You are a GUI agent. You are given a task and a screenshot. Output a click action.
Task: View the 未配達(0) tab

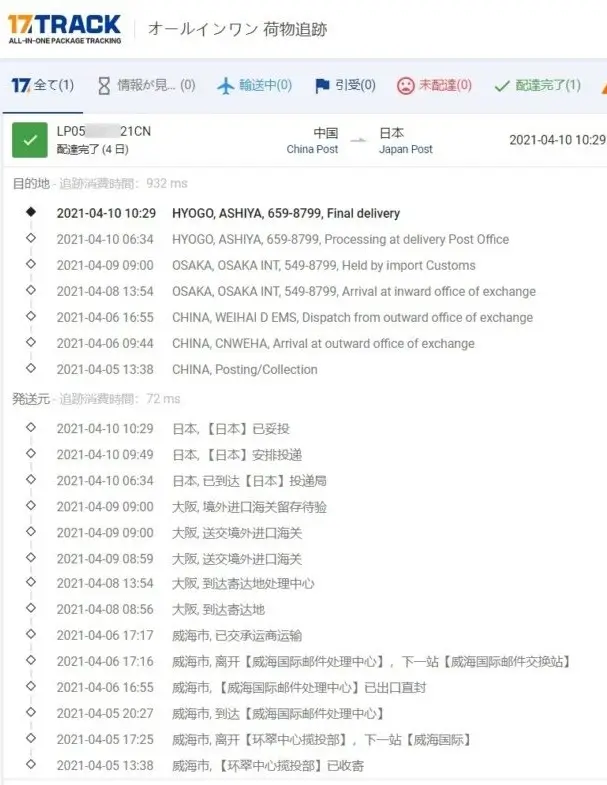click(x=434, y=86)
